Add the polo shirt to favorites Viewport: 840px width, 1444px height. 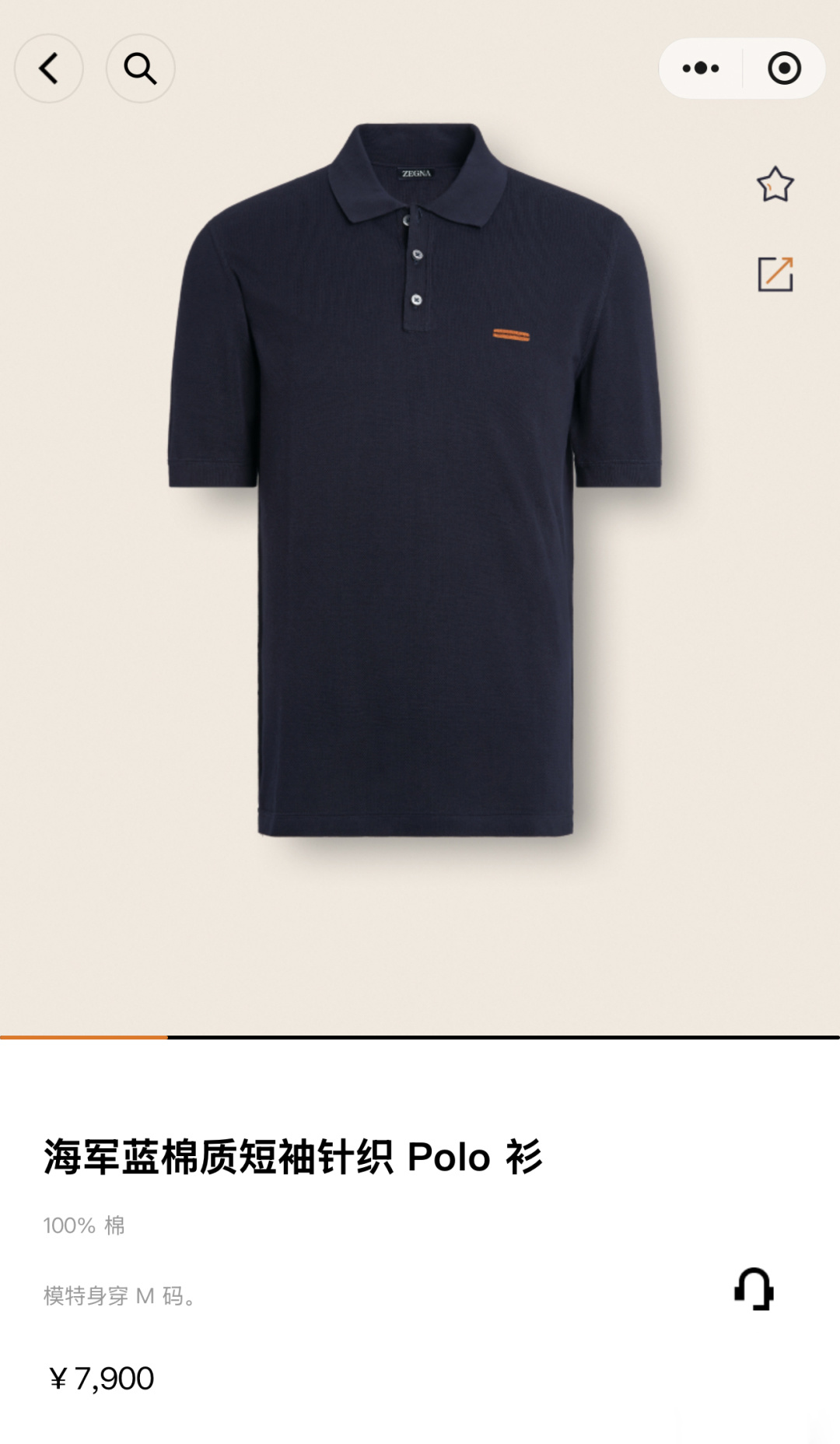click(x=775, y=184)
